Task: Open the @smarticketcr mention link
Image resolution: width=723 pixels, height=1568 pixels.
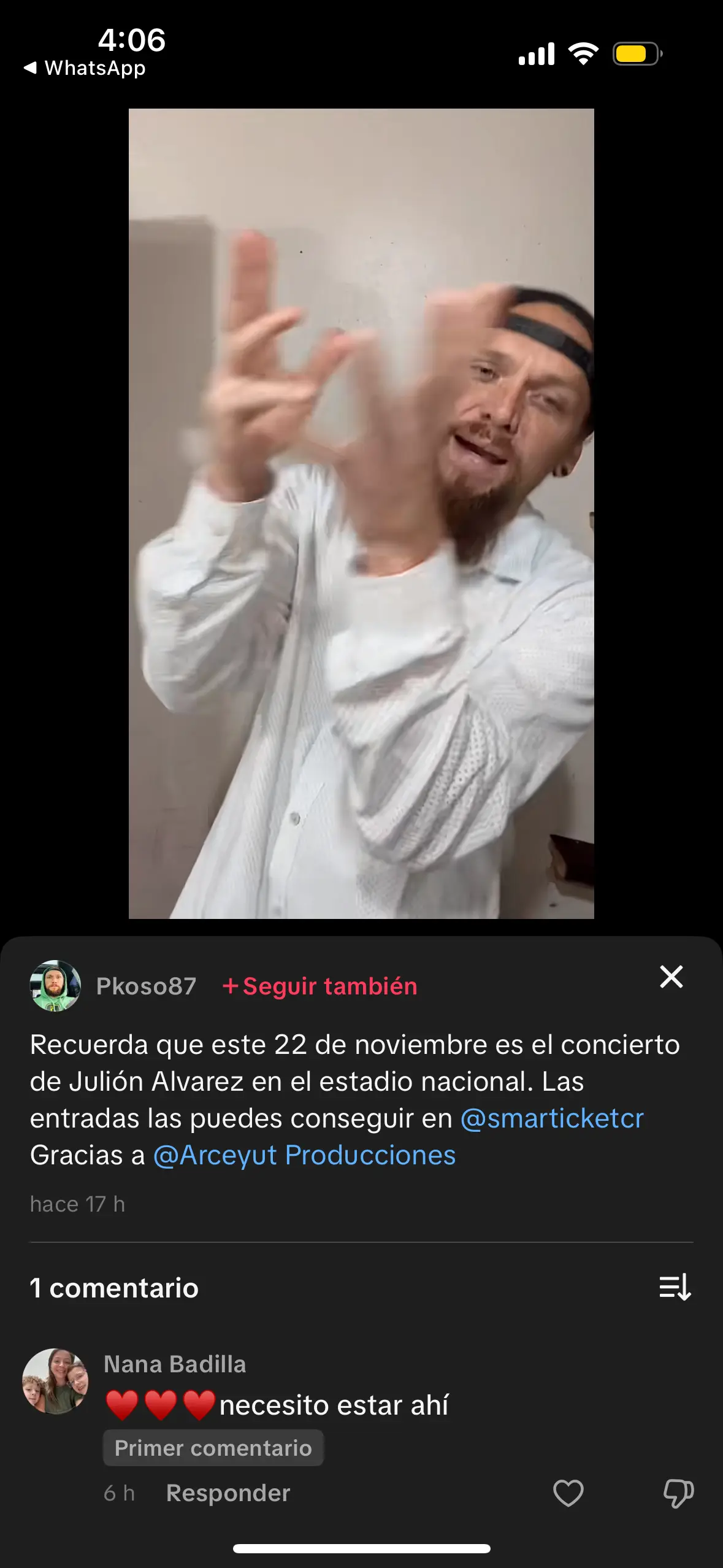Action: [552, 1118]
